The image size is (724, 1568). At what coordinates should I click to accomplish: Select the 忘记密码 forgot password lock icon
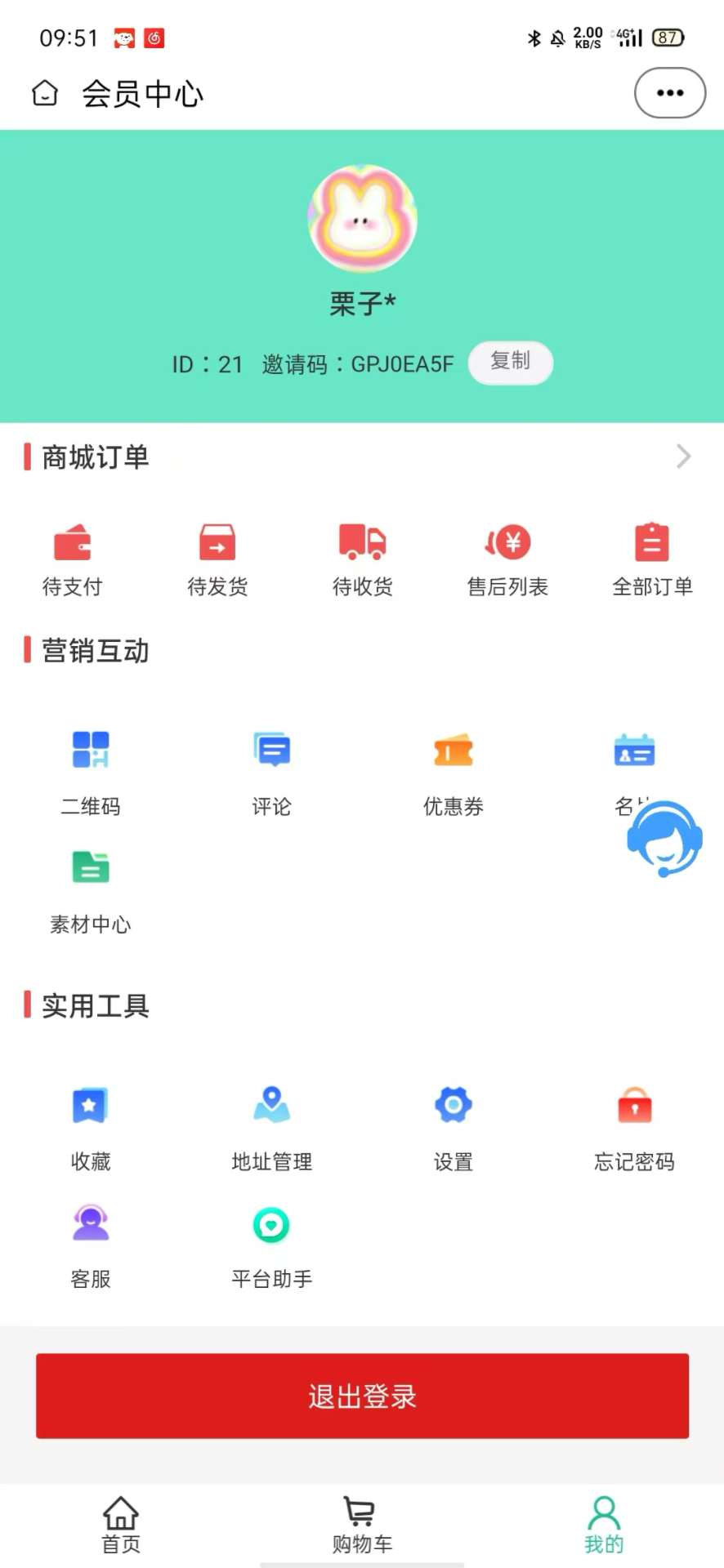[x=634, y=1125]
